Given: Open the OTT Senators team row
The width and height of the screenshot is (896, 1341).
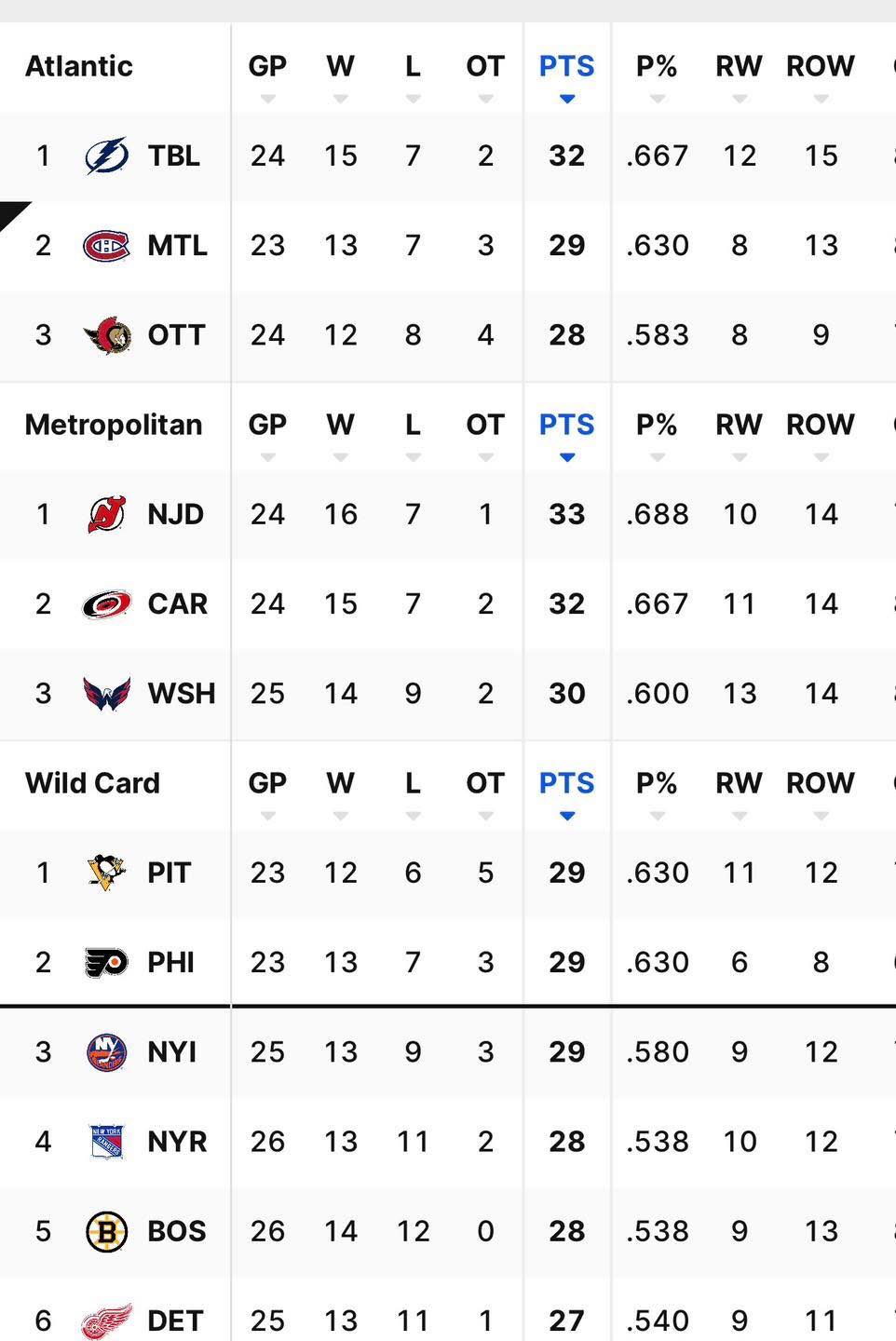Looking at the screenshot, I should 176,335.
